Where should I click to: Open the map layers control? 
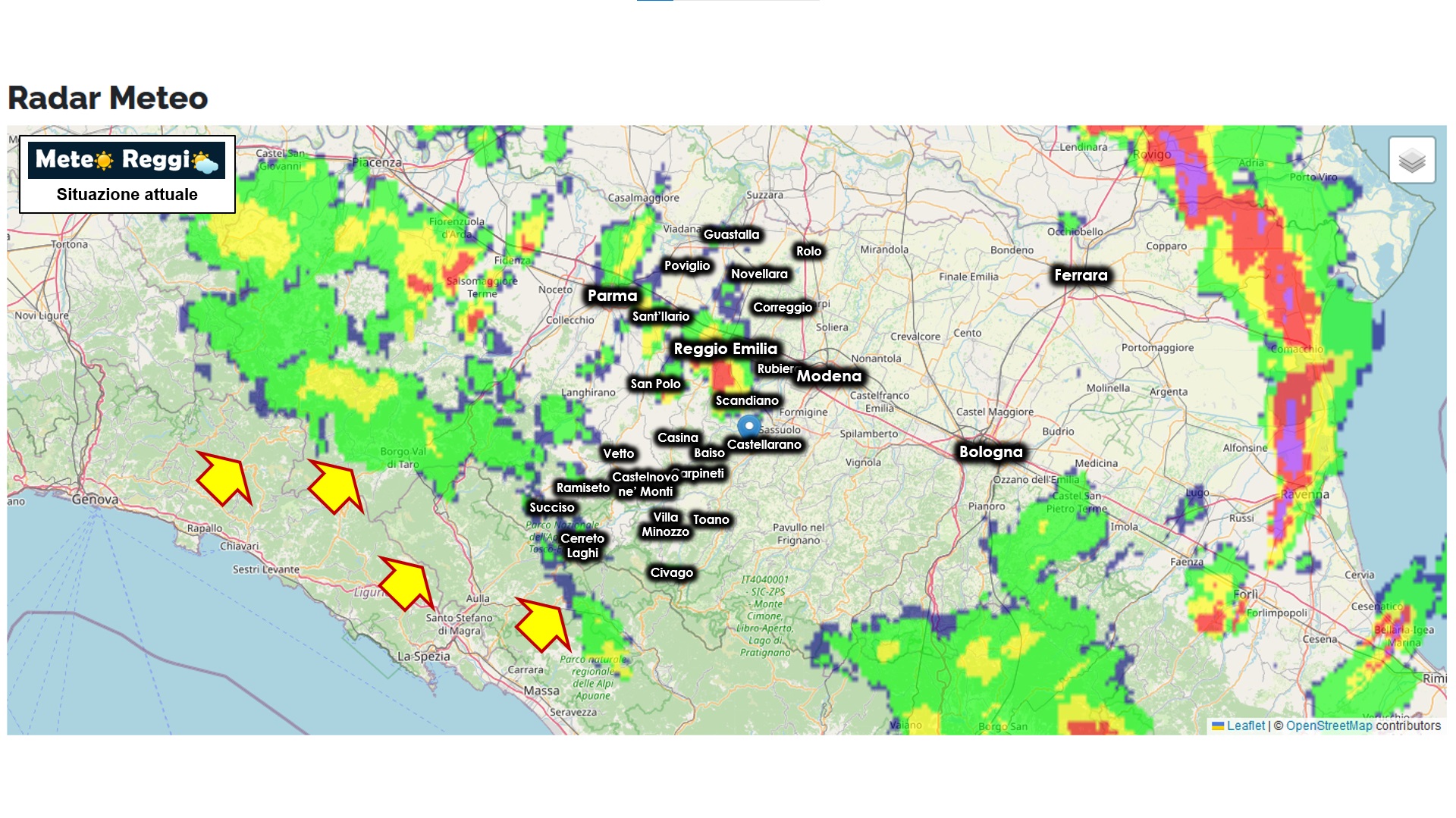1411,160
